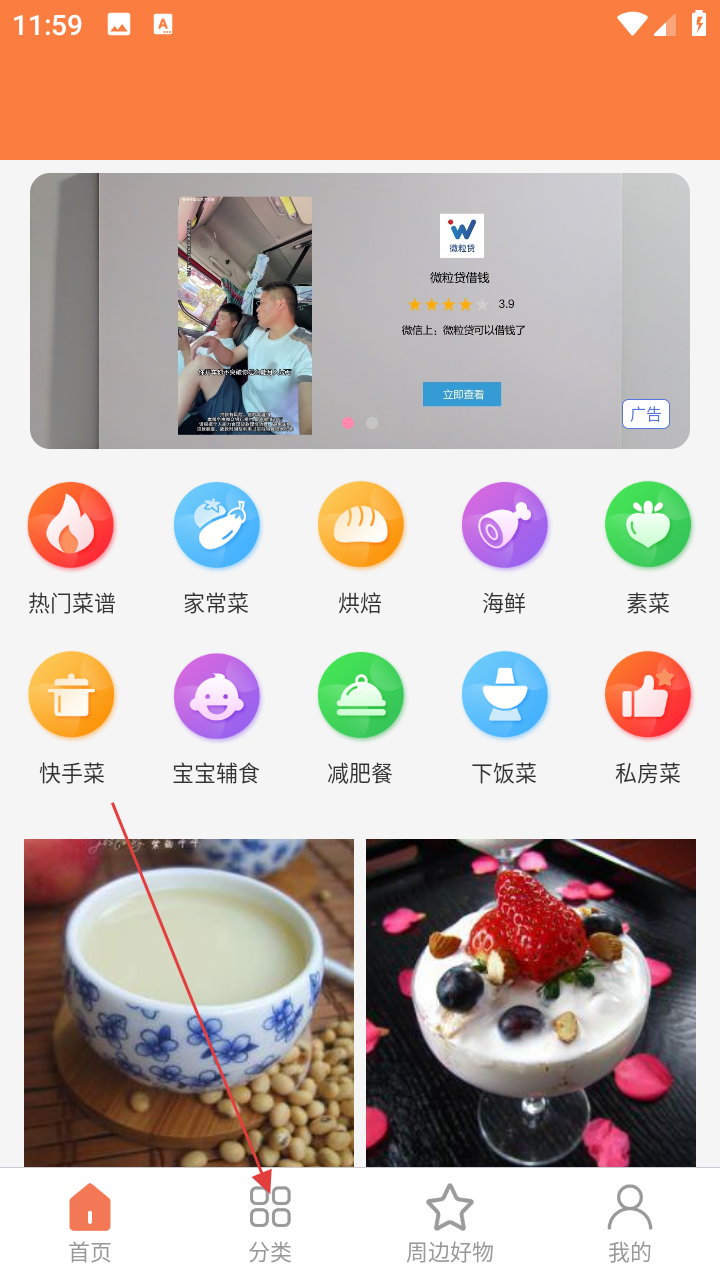
Task: Tap 立即查看 in the 微粒贷 ad
Action: 461,394
